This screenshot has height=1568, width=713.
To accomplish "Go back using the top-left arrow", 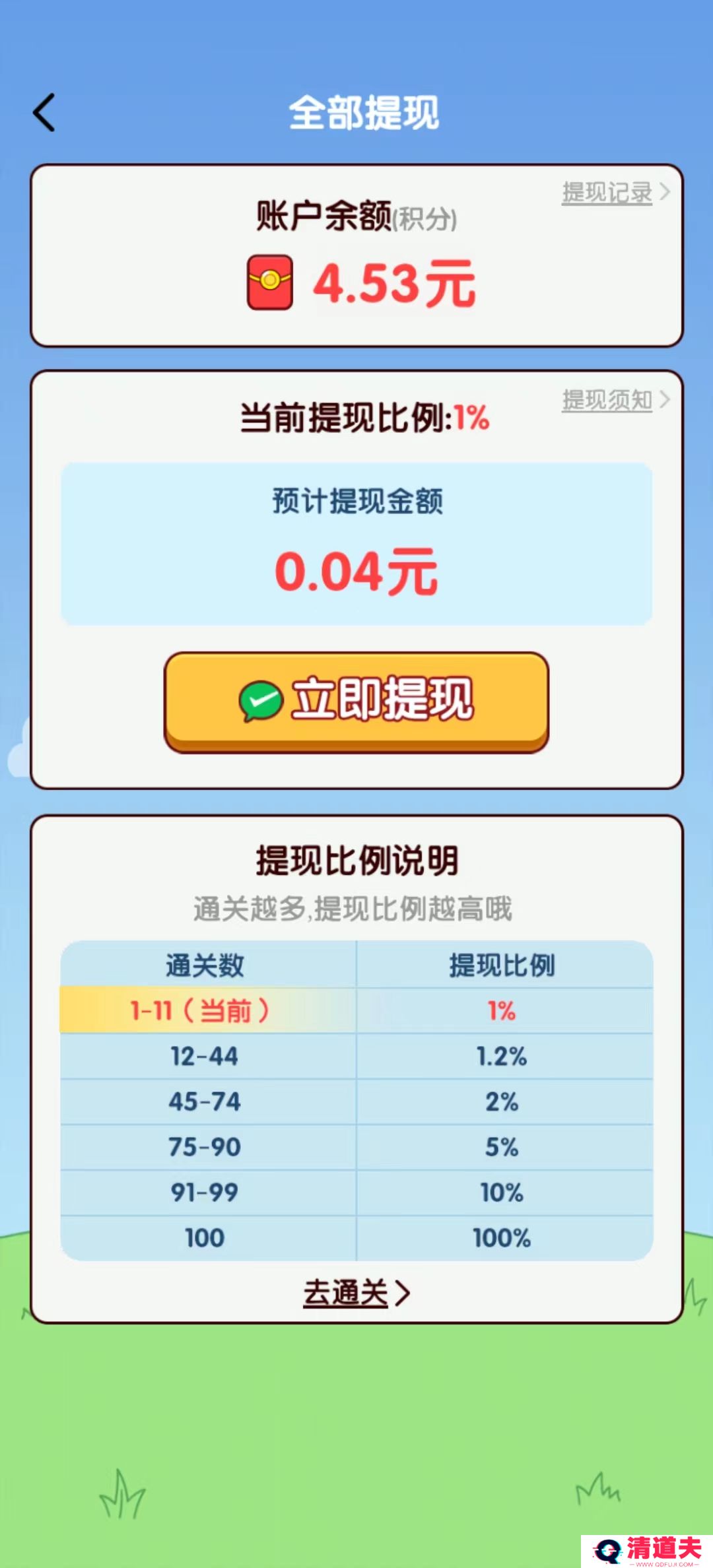I will [44, 113].
